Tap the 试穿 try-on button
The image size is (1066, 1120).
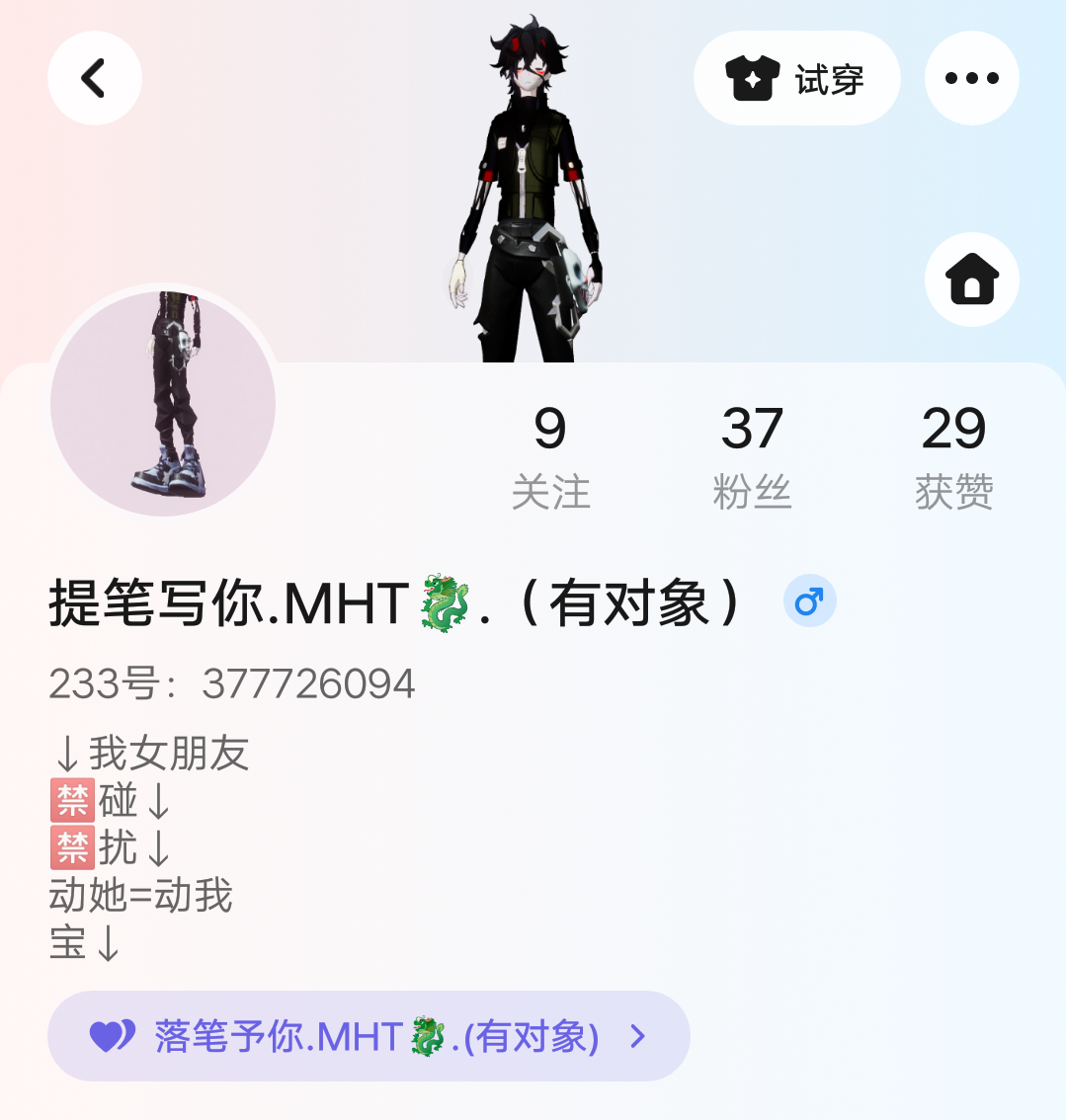[796, 78]
